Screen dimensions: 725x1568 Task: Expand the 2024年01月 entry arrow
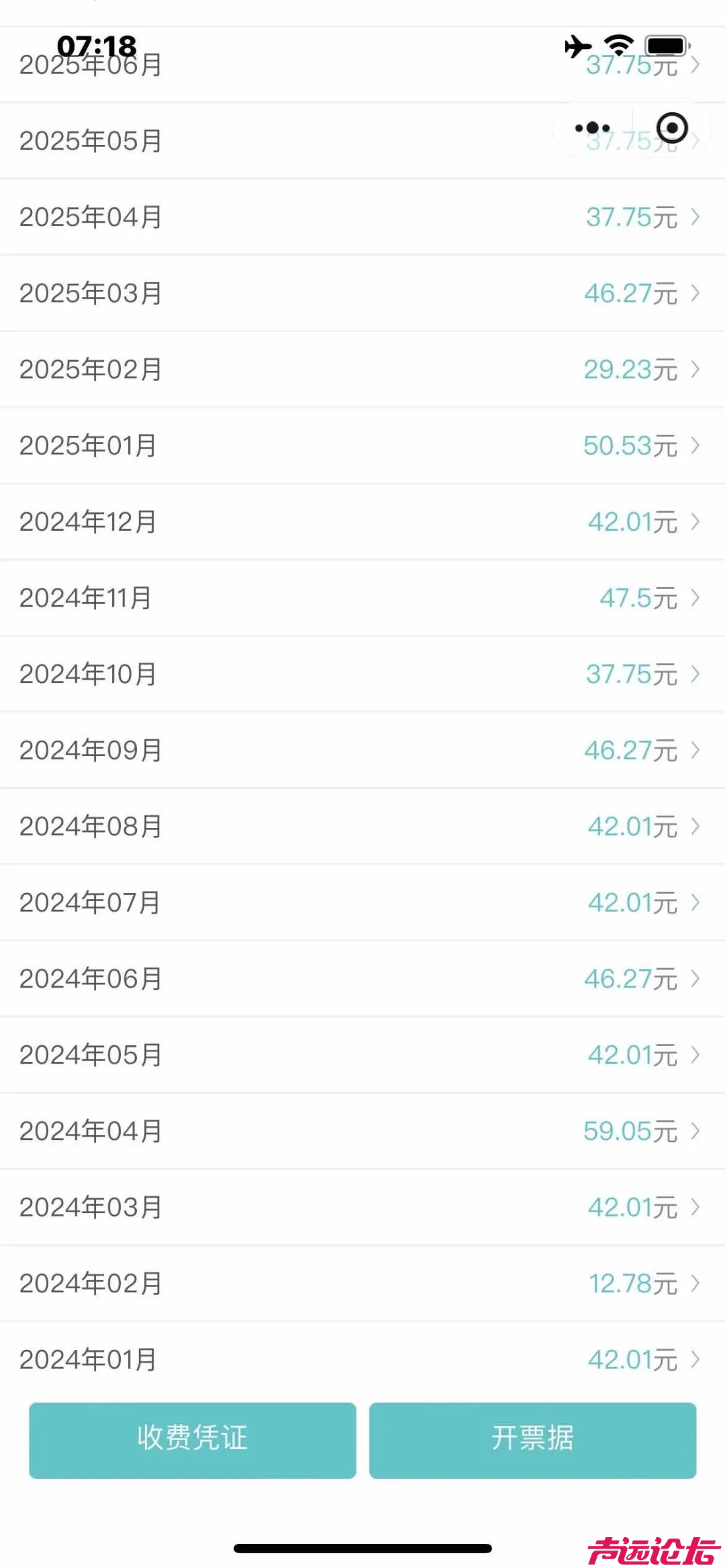pyautogui.click(x=695, y=1359)
